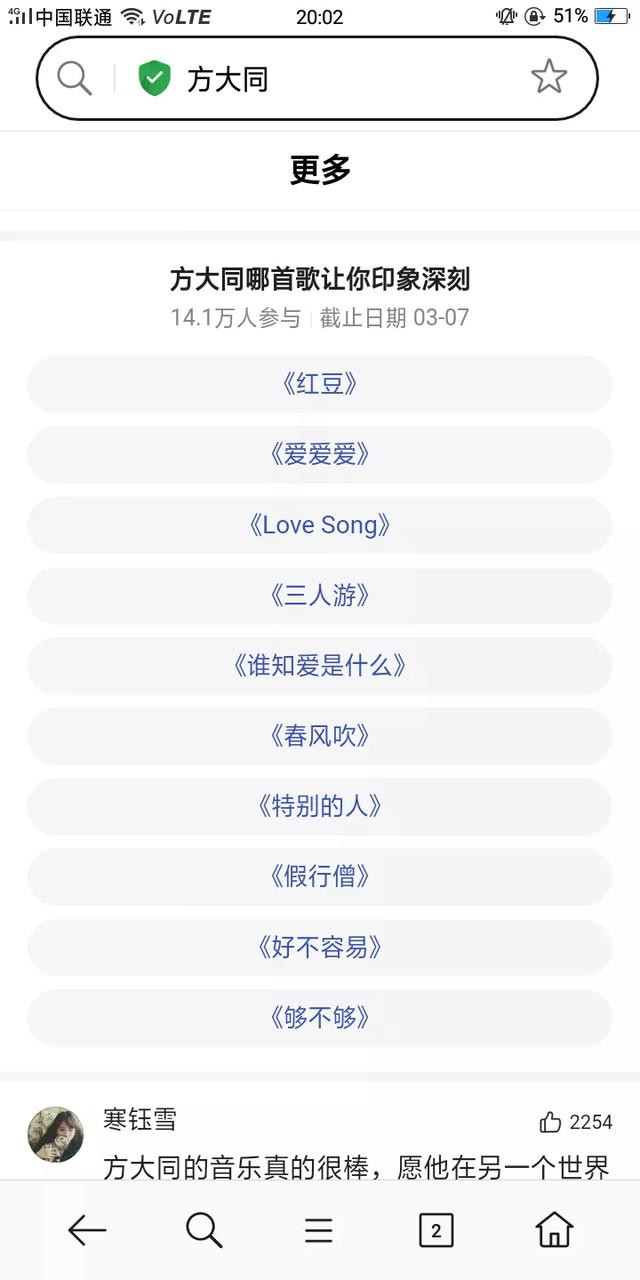Choose the 《特别的人》 option
The height and width of the screenshot is (1280, 640).
320,807
